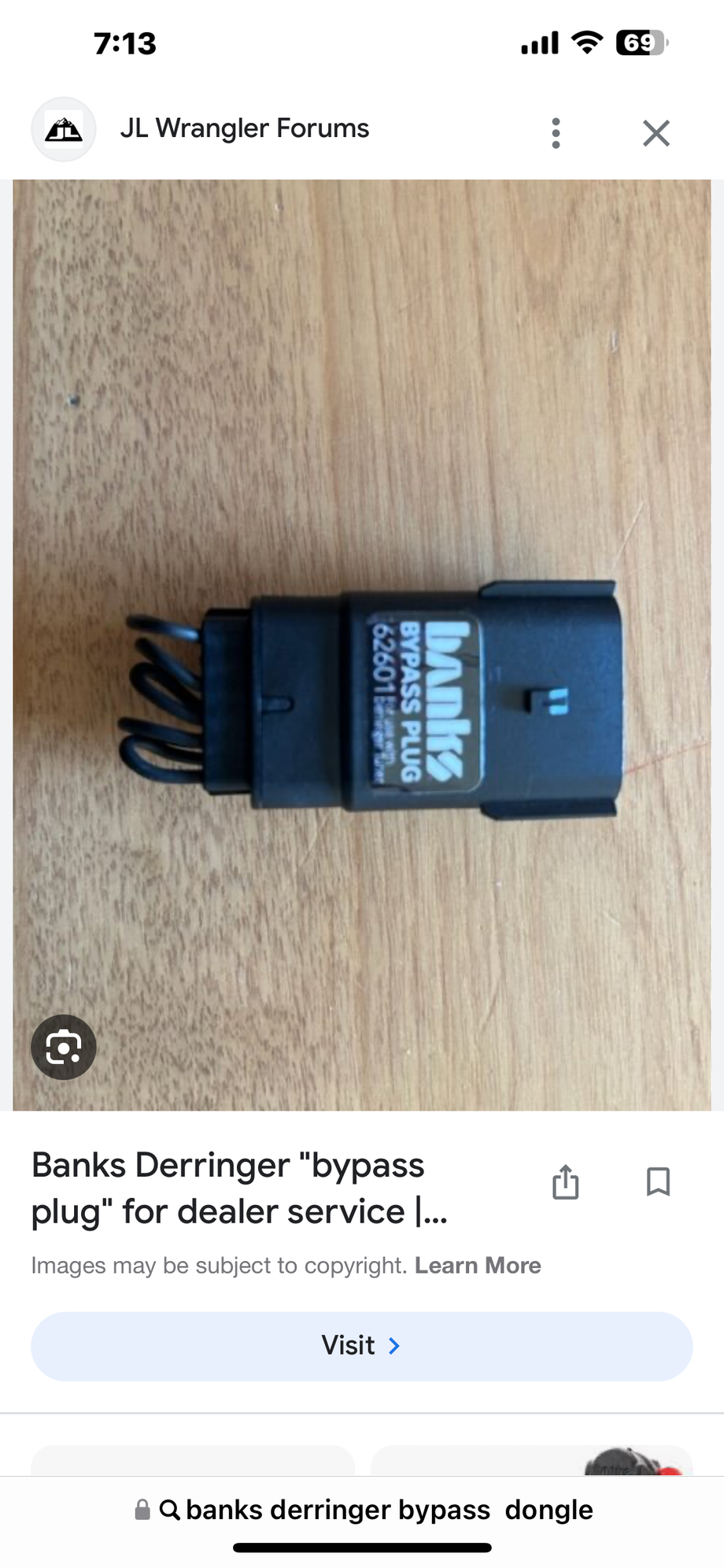Image resolution: width=724 pixels, height=1568 pixels.
Task: Close the image viewer with the X
Action: click(x=656, y=133)
